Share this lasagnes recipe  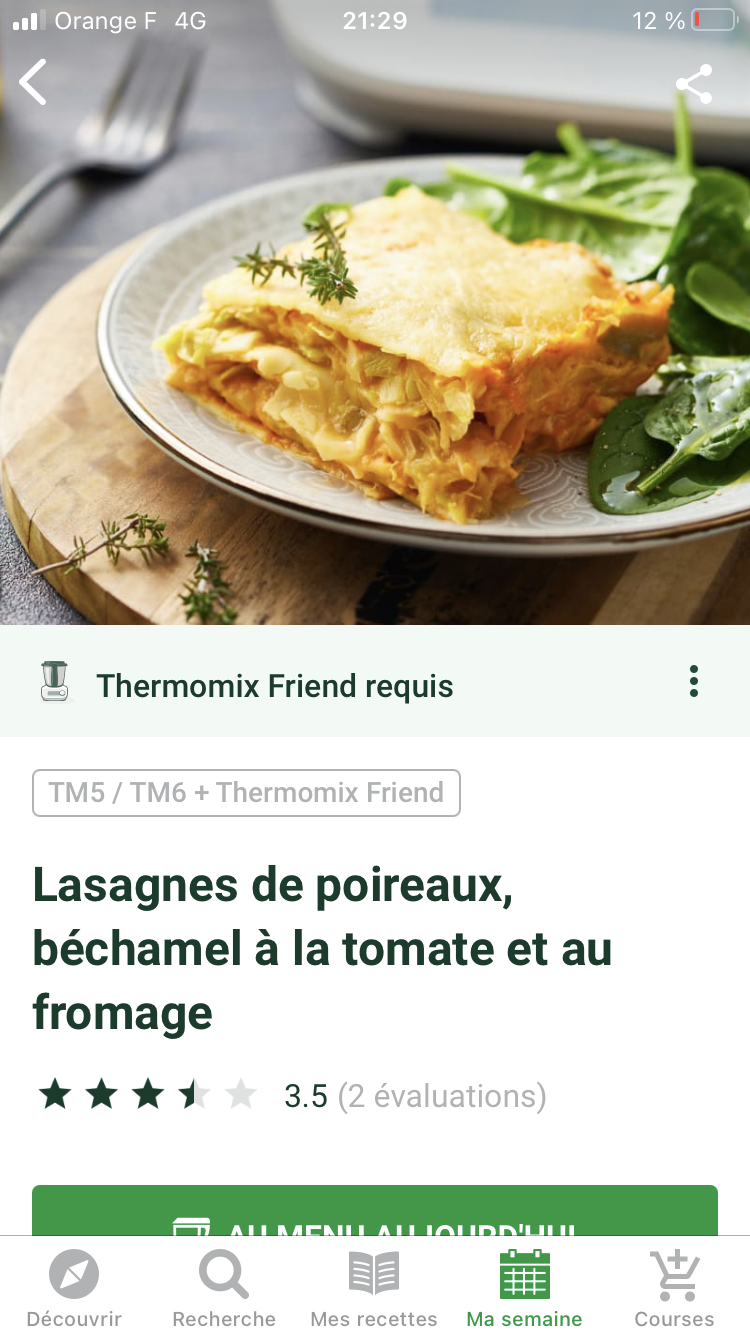(x=694, y=84)
